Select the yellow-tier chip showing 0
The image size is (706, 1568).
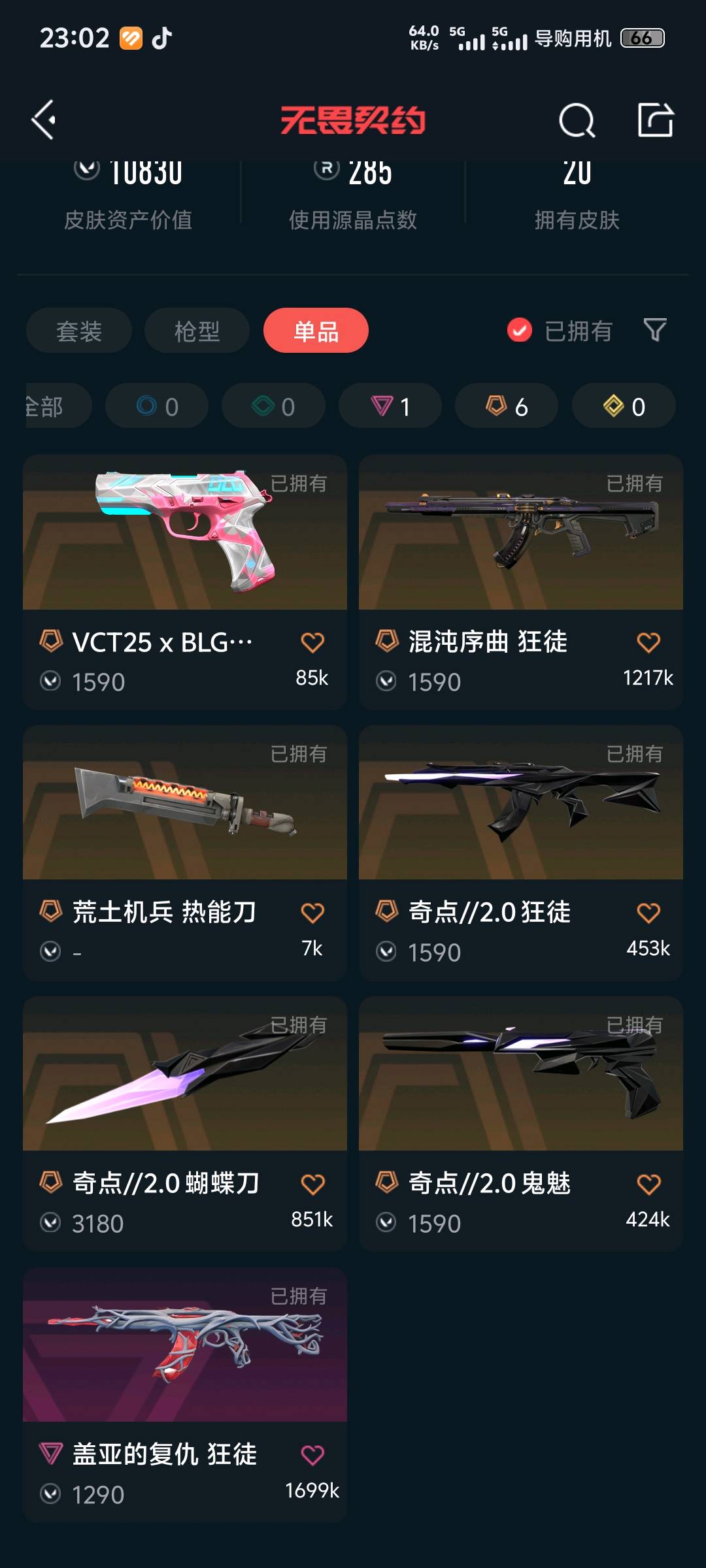[624, 406]
